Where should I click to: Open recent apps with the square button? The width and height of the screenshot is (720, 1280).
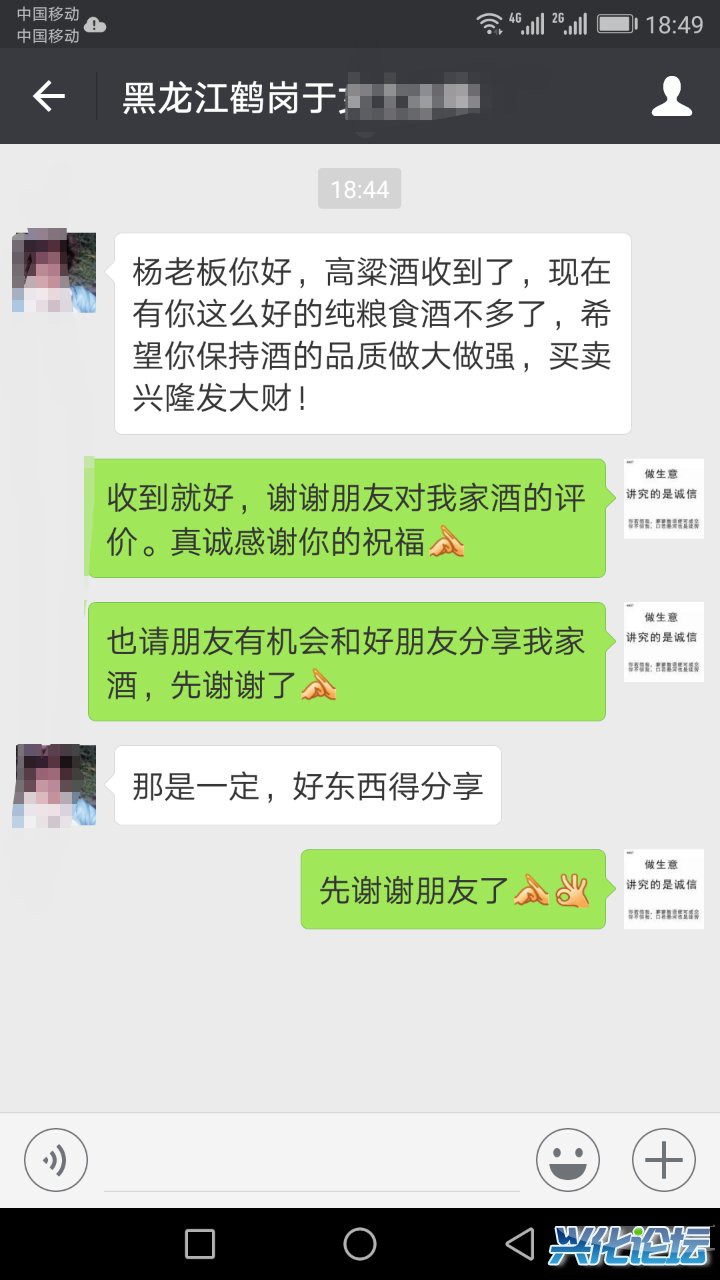coord(200,1244)
